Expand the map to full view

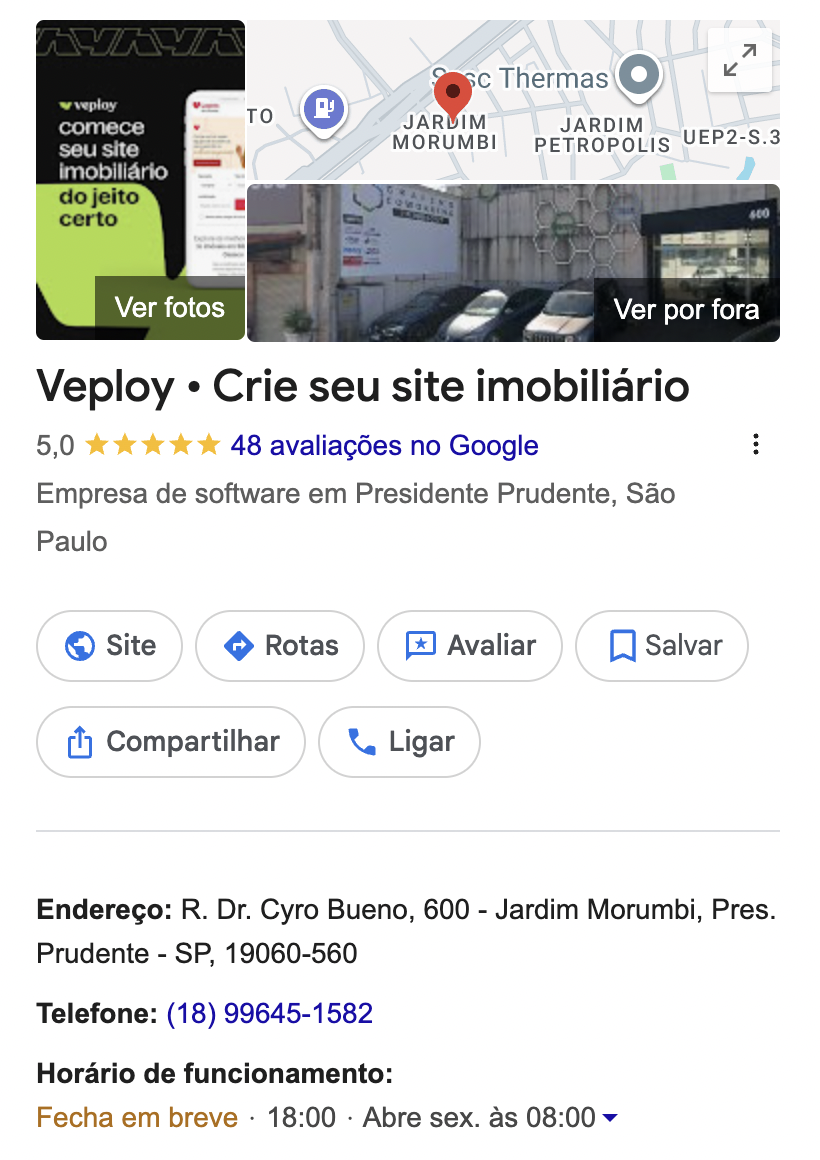tap(739, 60)
